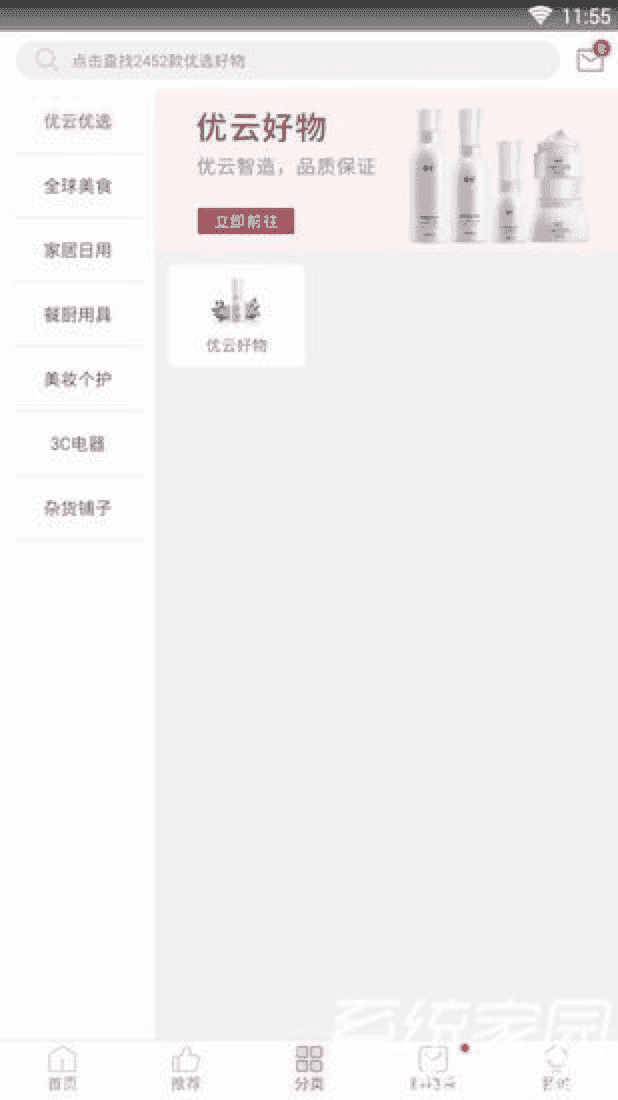Open the cart tab with red dot
The image size is (618, 1100).
[433, 1068]
